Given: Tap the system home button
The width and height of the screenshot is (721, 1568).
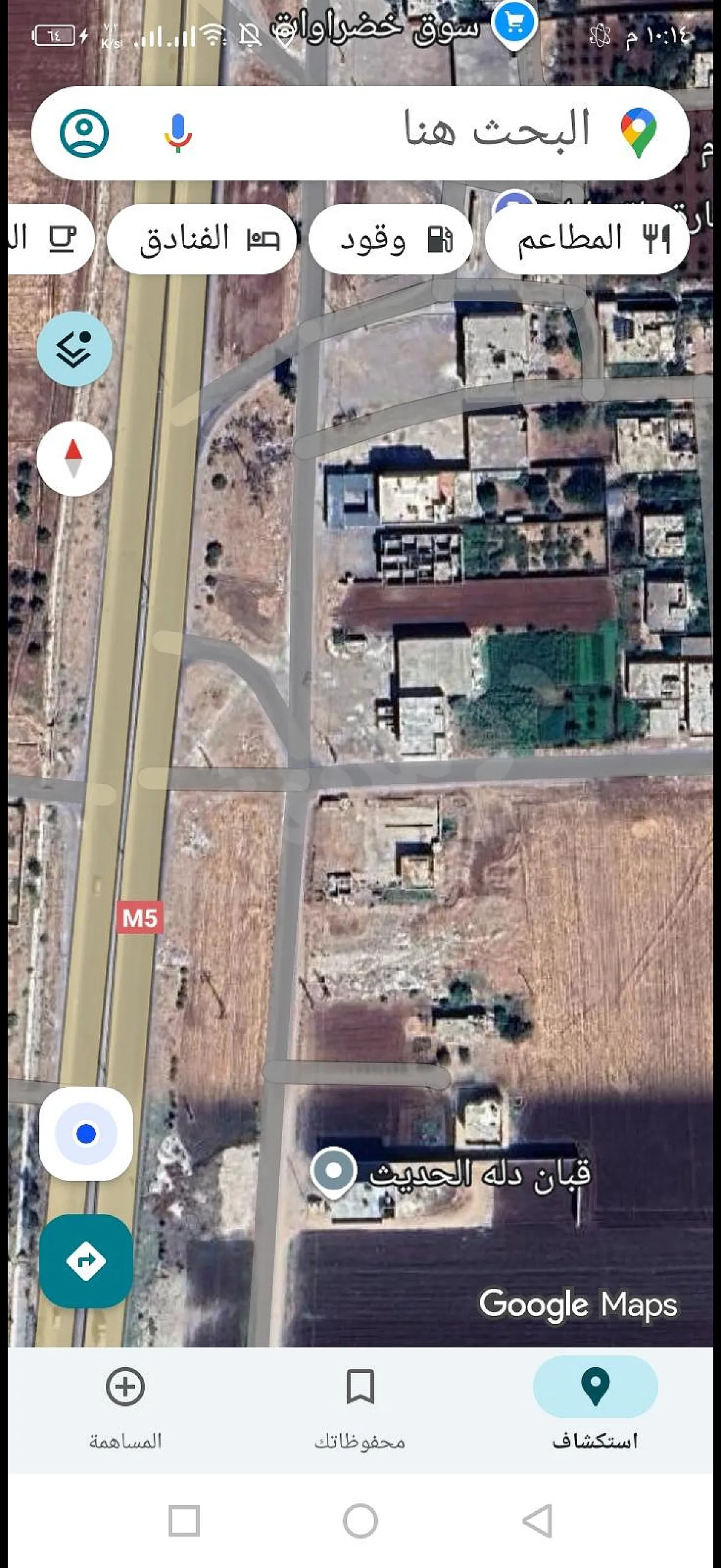Looking at the screenshot, I should click(360, 1521).
